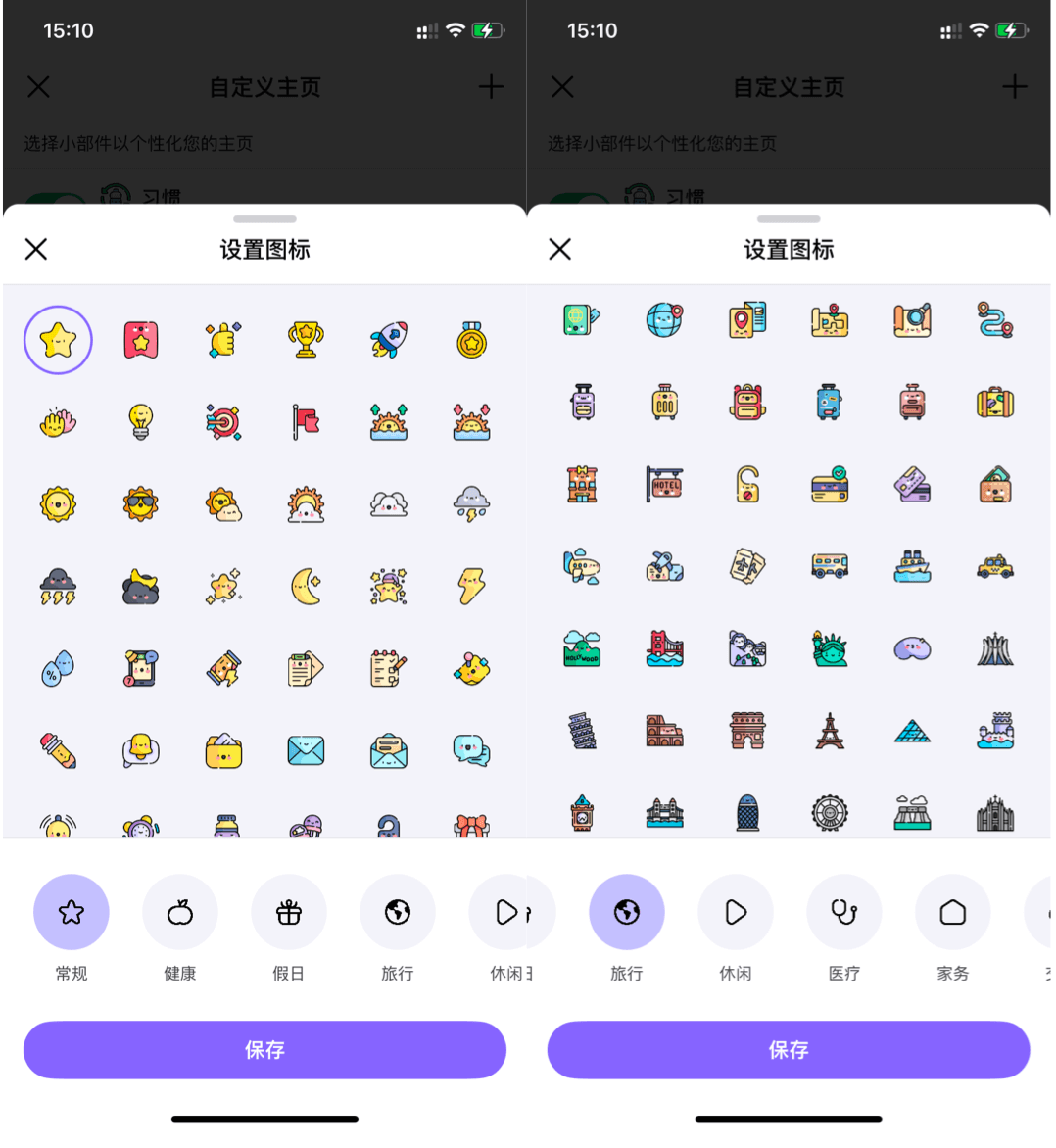1056x1148 pixels.
Task: Choose the red flag icon
Action: 306,422
